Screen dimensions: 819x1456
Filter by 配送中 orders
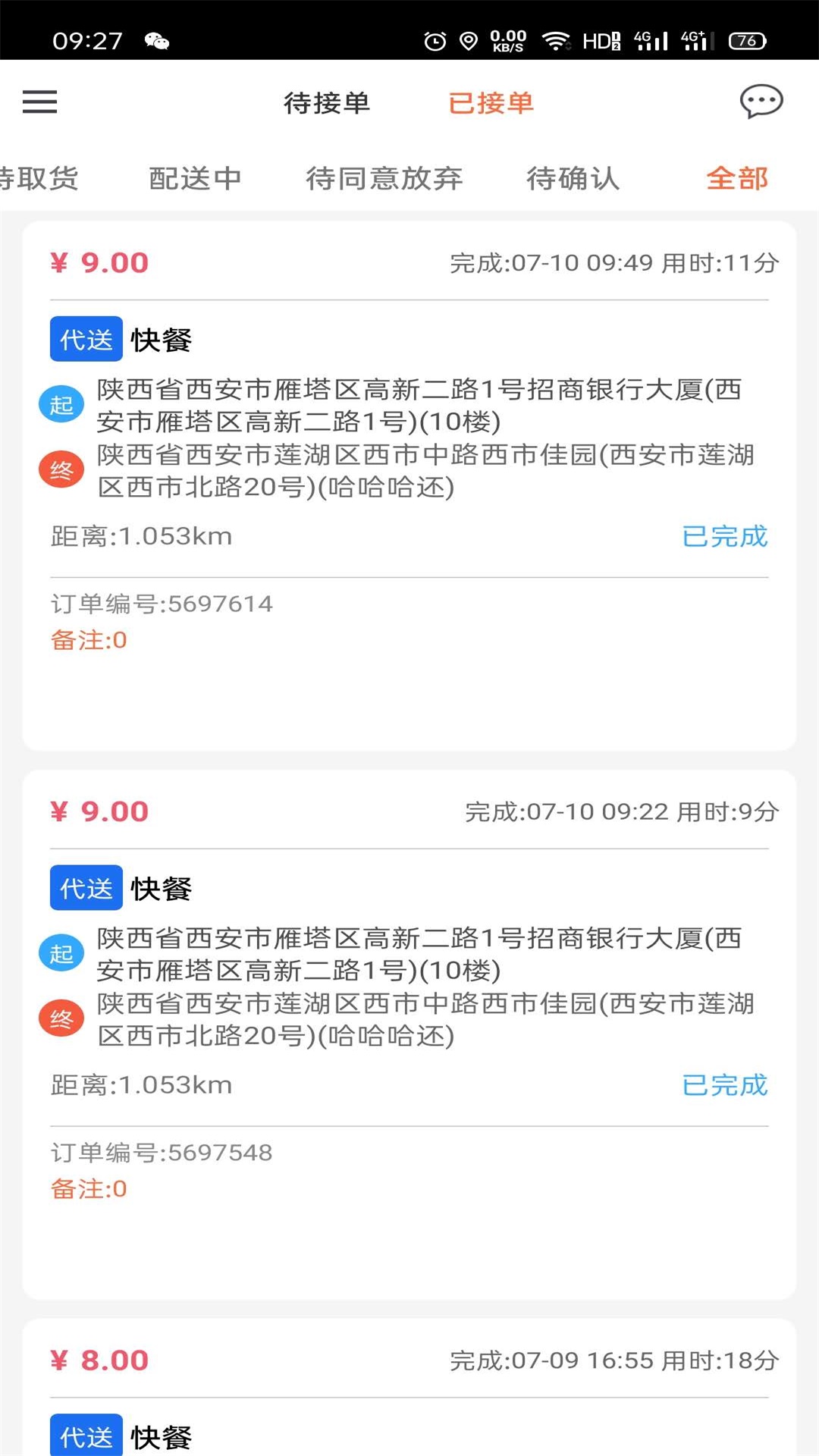coord(195,179)
